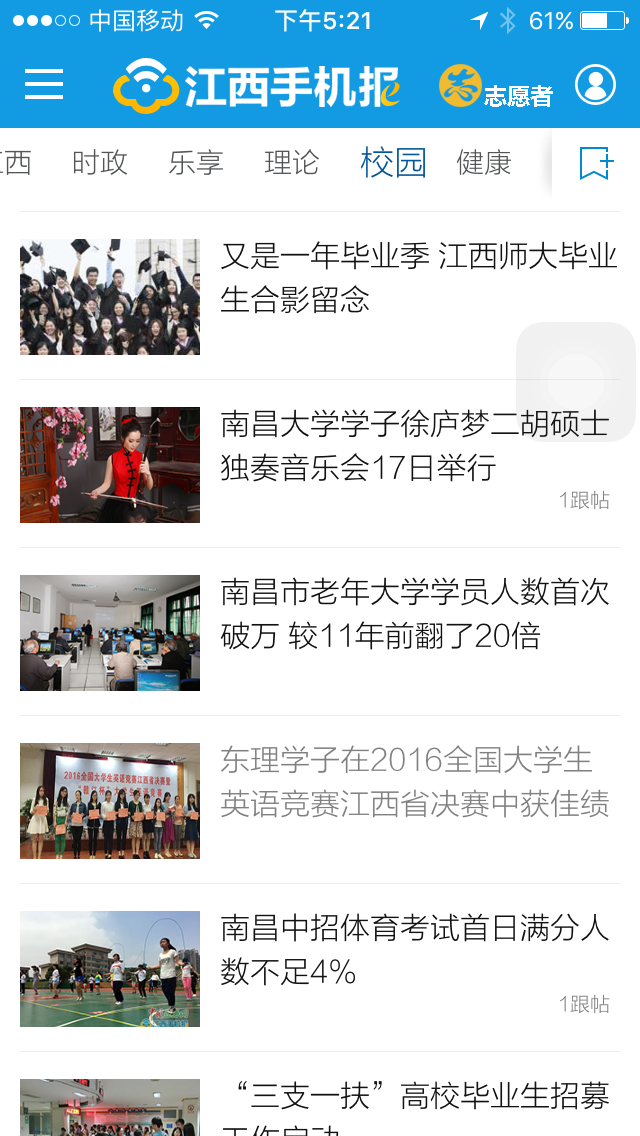Select the 校园 tab

pyautogui.click(x=393, y=162)
